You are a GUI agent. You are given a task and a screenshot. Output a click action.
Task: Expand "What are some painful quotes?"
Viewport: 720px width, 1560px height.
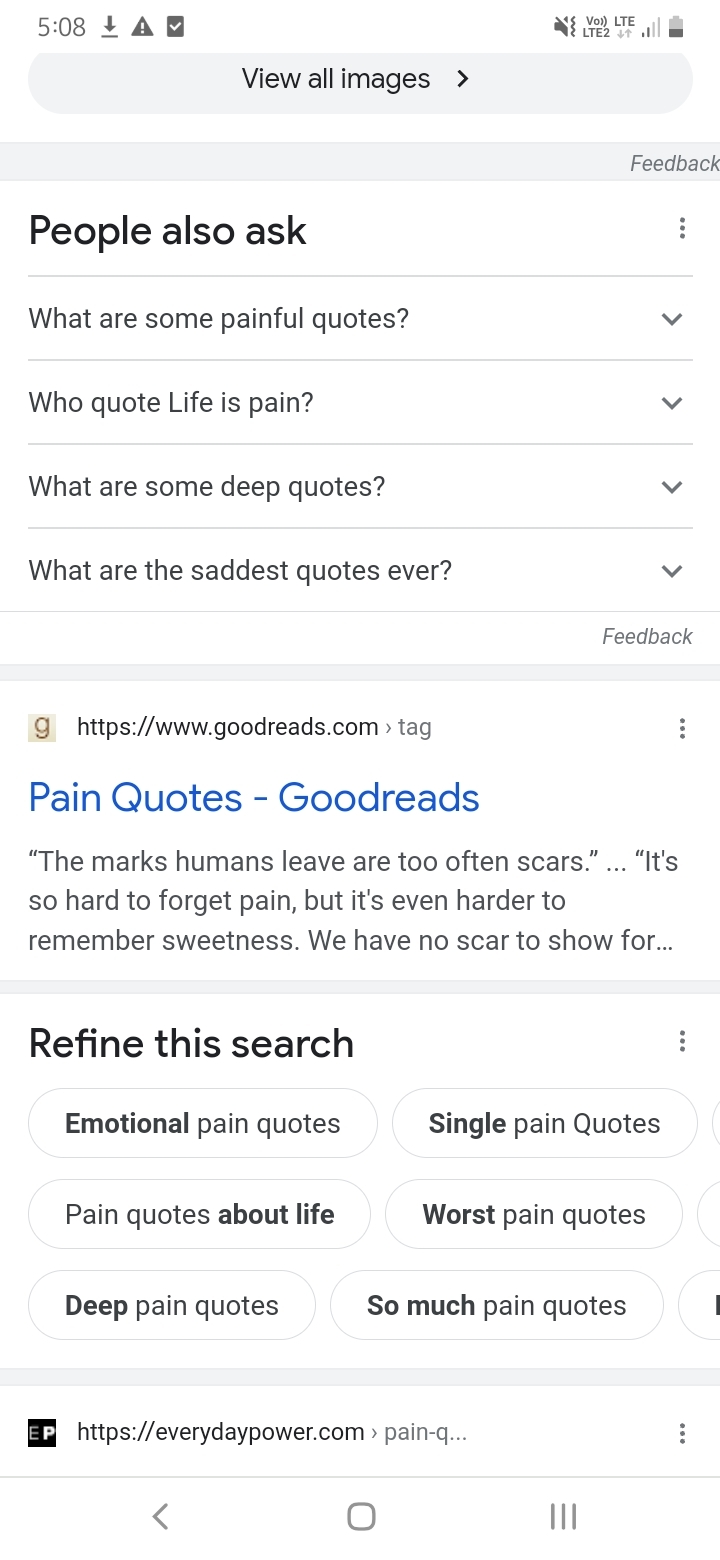pyautogui.click(x=360, y=319)
